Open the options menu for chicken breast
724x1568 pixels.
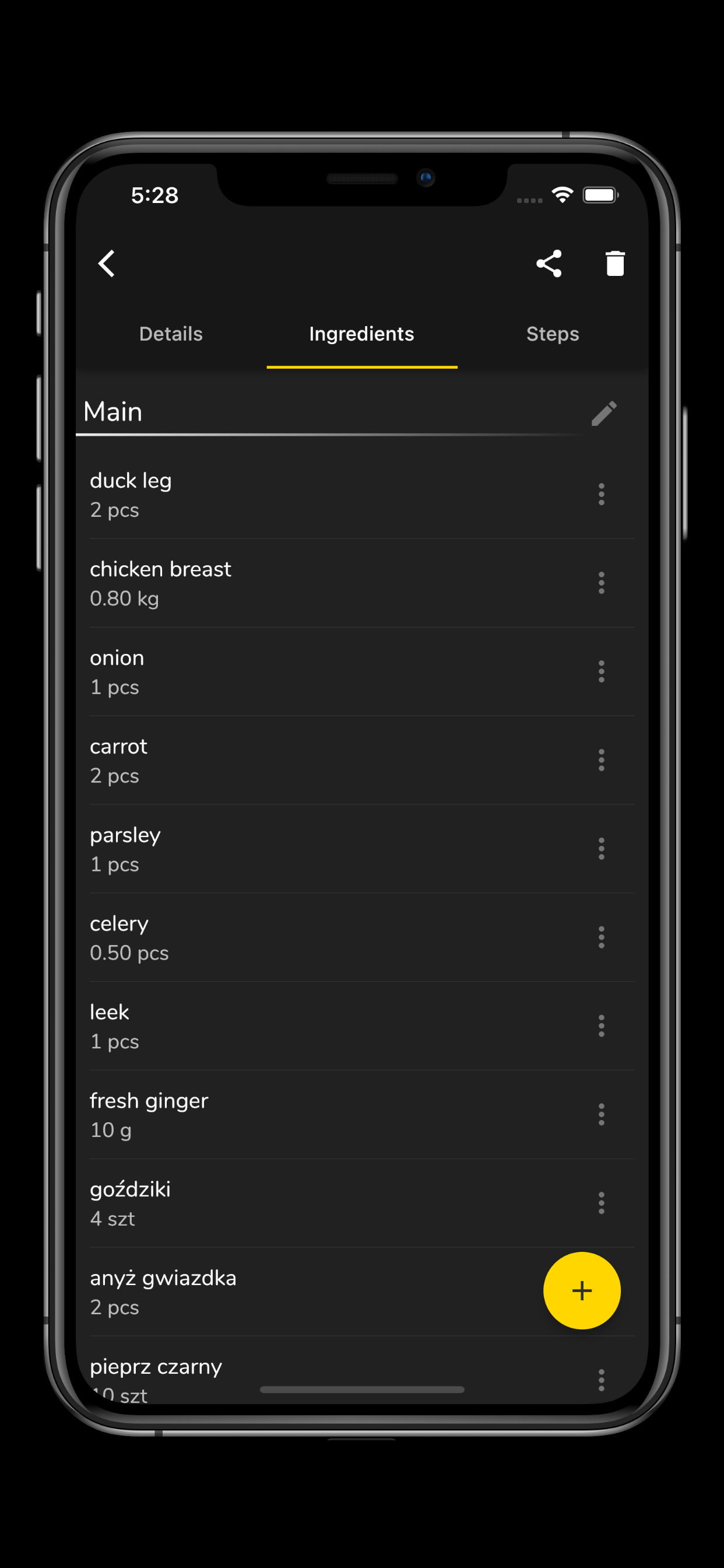pos(601,583)
